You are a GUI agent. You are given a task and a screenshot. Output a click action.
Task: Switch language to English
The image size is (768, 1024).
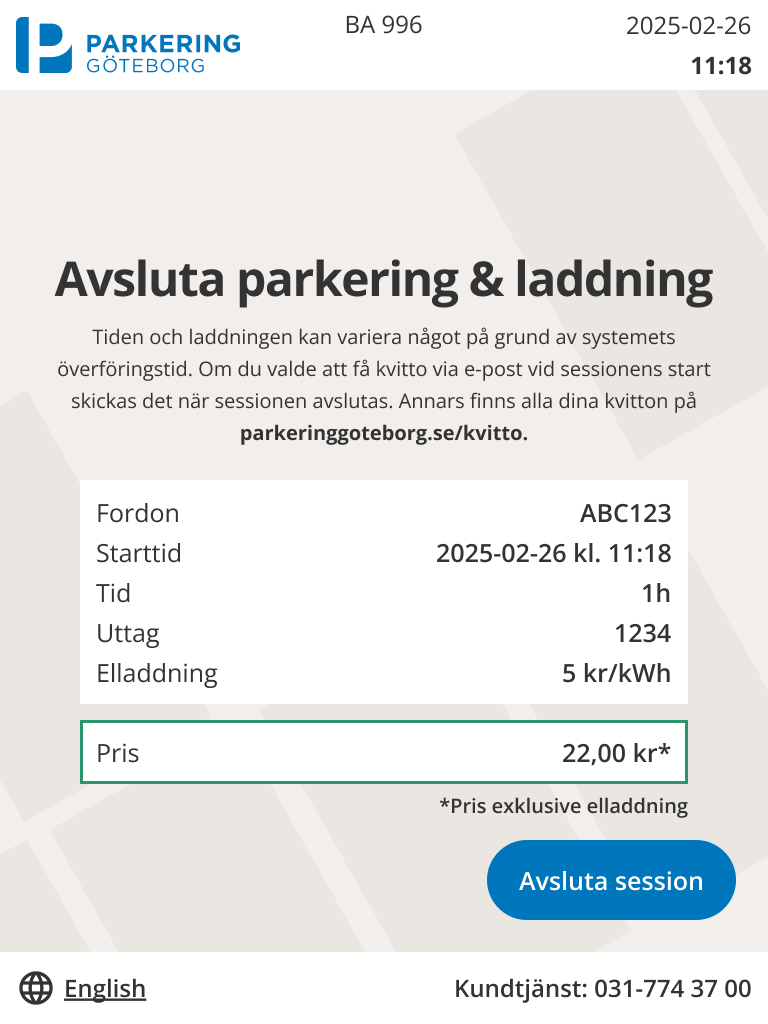tap(104, 989)
